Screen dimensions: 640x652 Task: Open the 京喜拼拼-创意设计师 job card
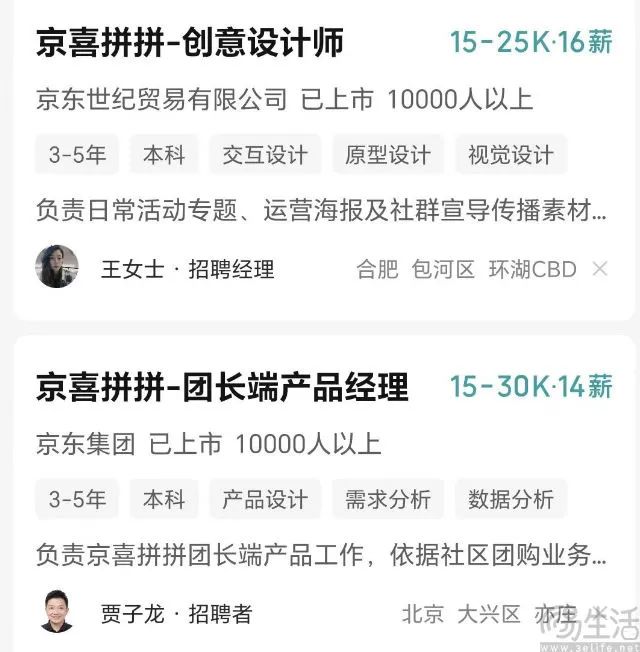pyautogui.click(x=190, y=43)
